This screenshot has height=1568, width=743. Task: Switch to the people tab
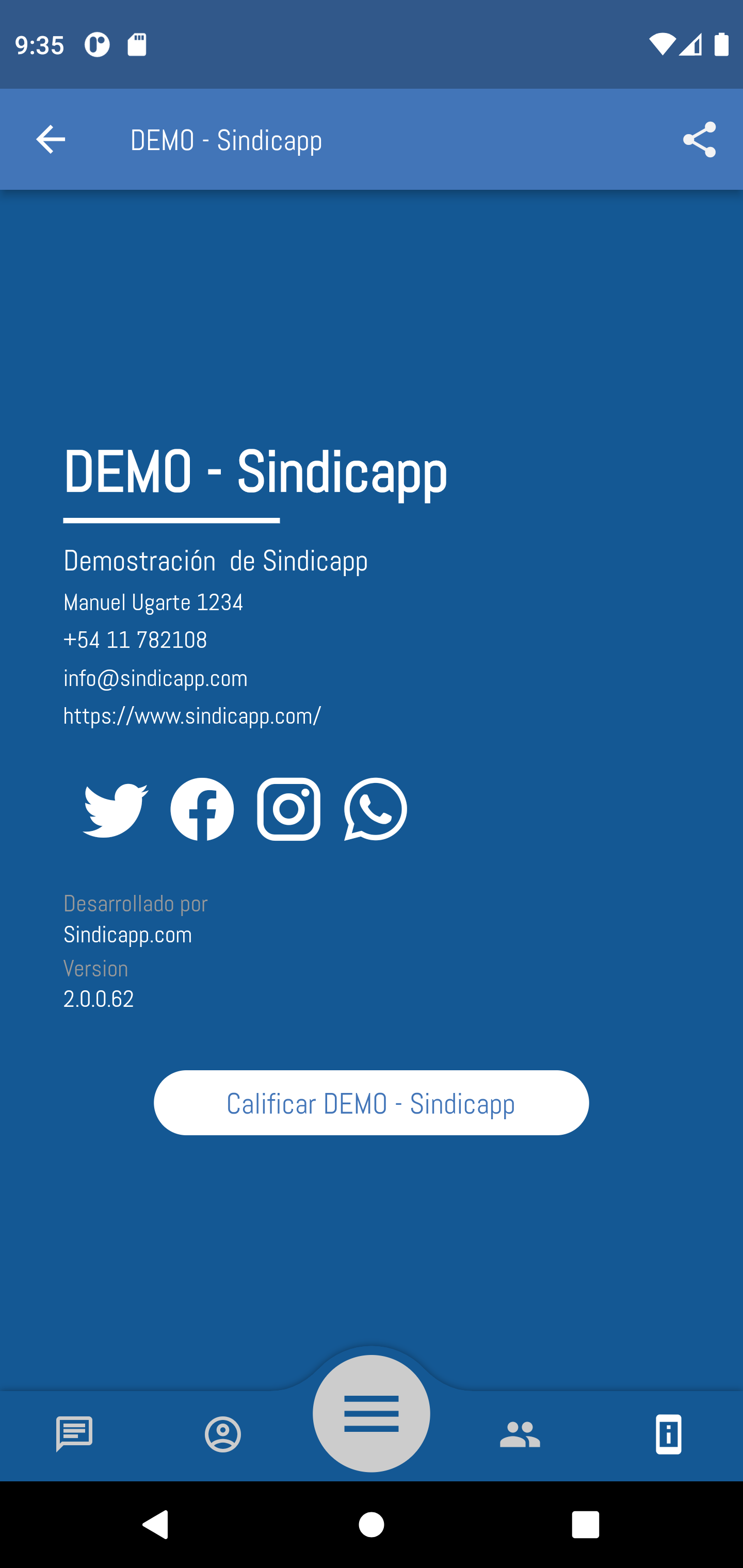click(x=520, y=1434)
